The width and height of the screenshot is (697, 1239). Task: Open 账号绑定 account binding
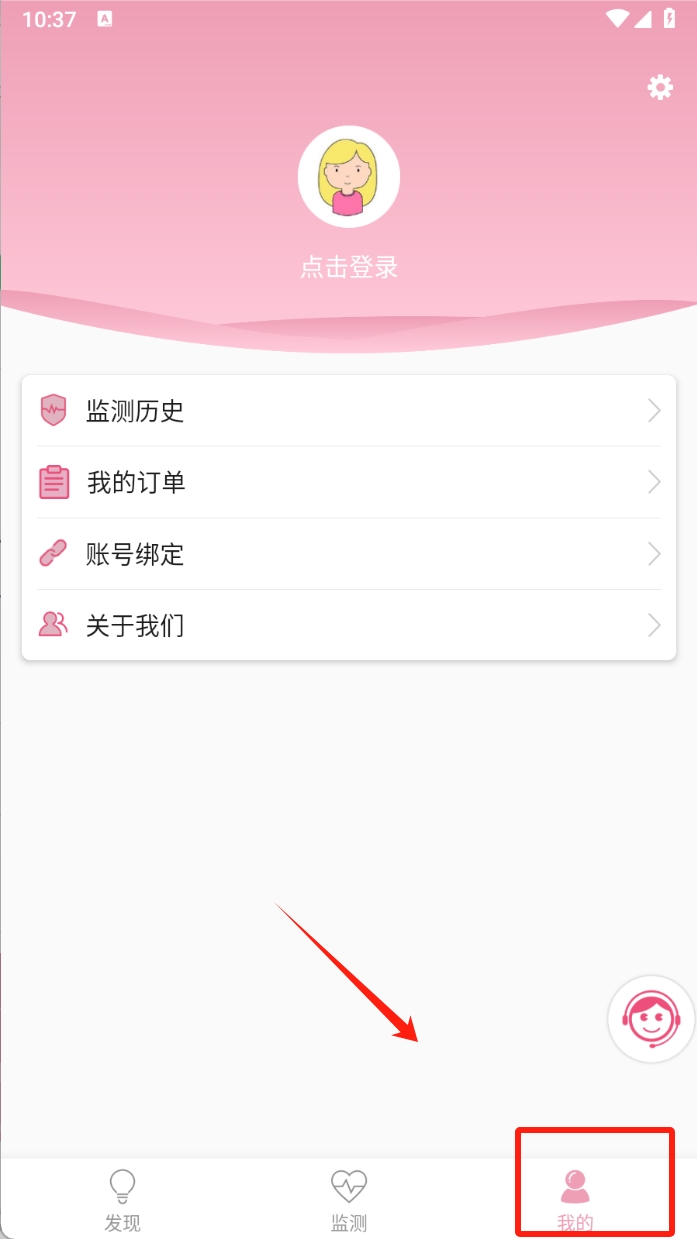348,554
